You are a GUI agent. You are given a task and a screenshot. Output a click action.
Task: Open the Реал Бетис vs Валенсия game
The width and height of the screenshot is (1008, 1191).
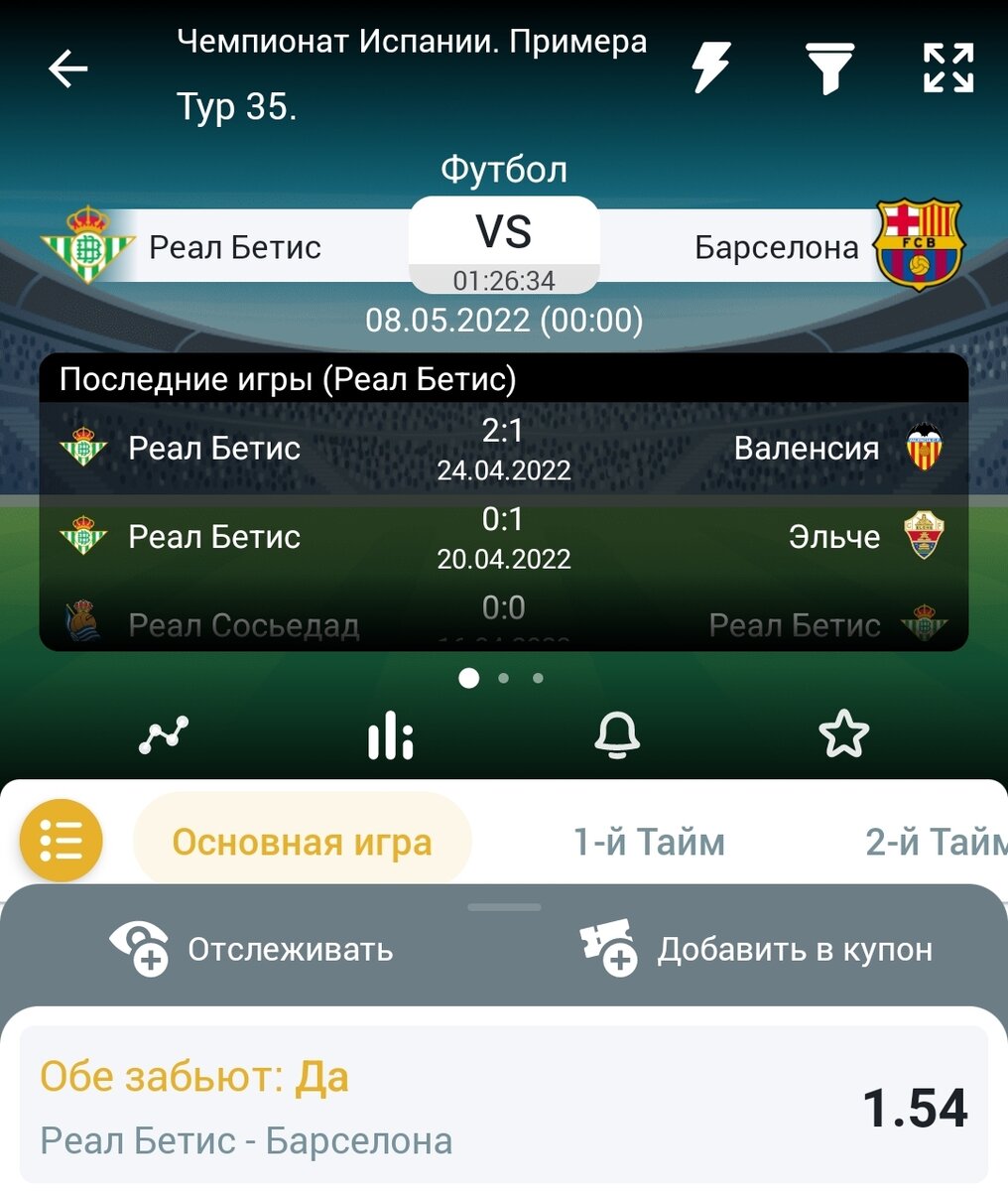tap(503, 449)
